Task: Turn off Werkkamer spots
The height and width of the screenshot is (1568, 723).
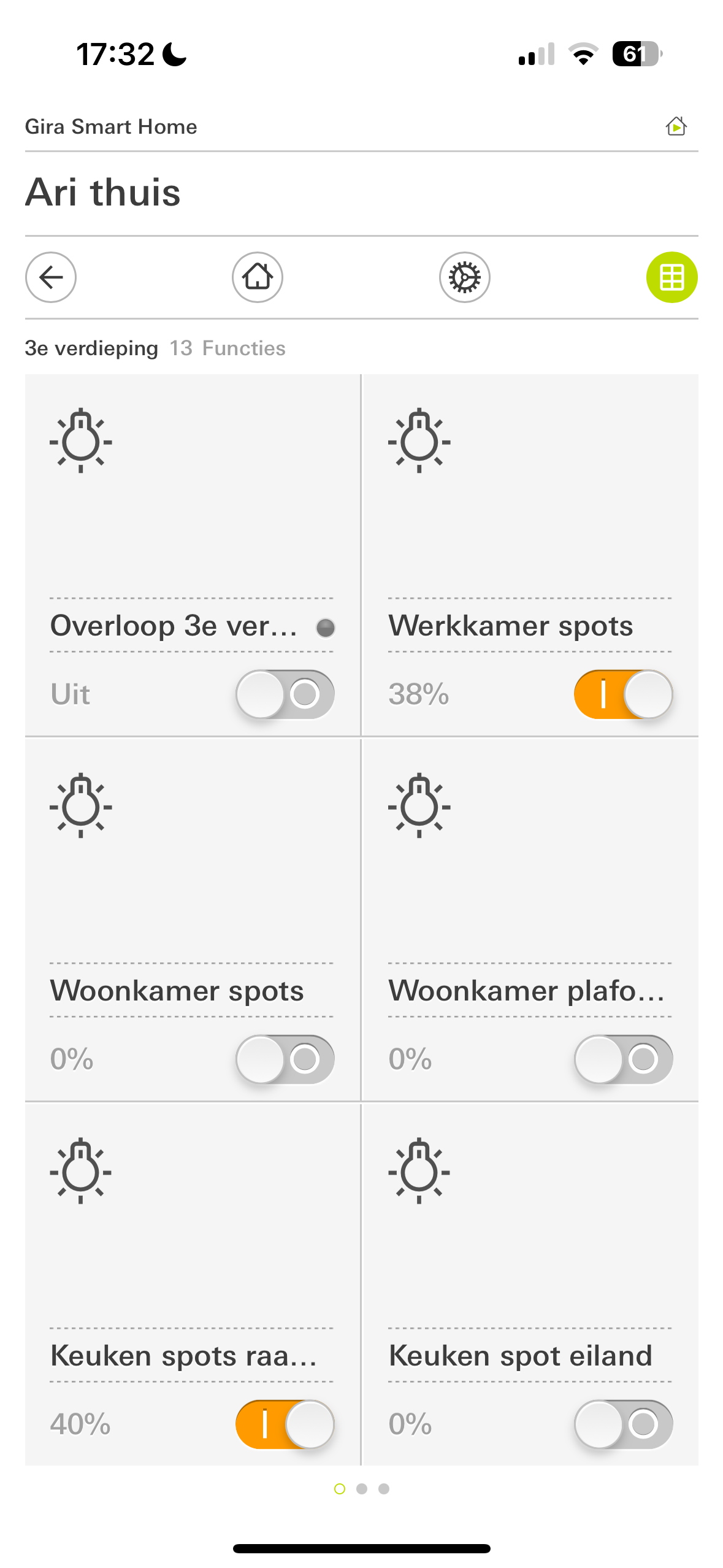Action: (x=624, y=694)
